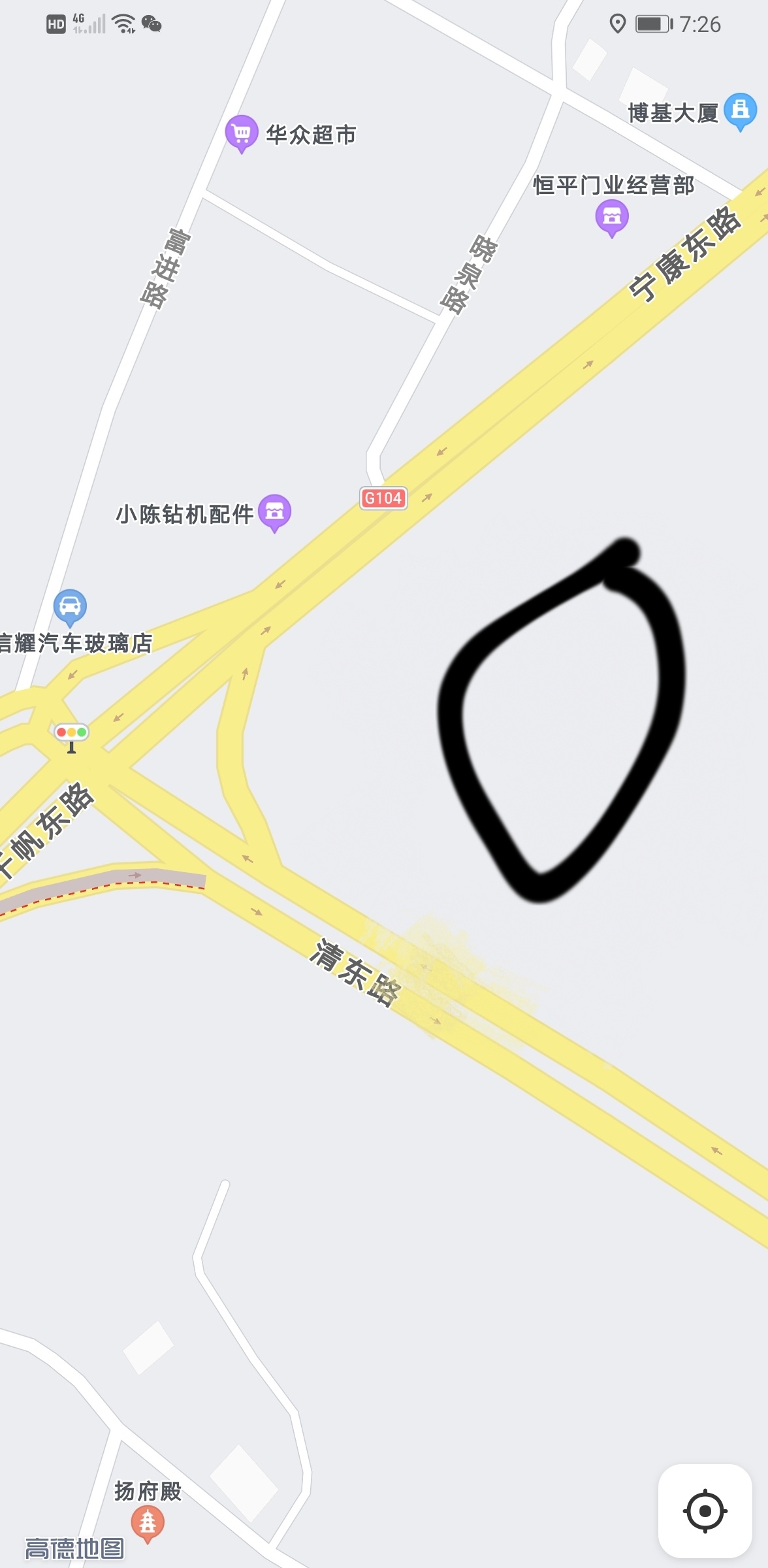768x1568 pixels.
Task: Re-center map on my current location
Action: (x=705, y=1511)
